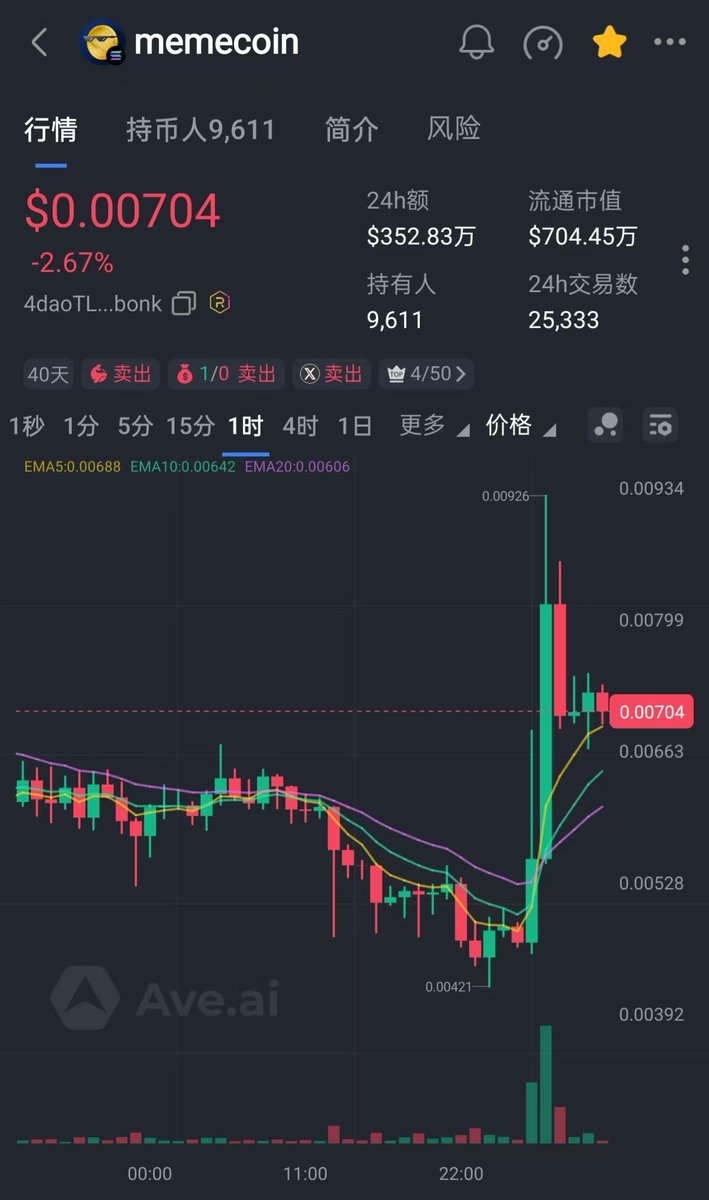
Task: Select the 5分 timeframe
Action: (135, 426)
